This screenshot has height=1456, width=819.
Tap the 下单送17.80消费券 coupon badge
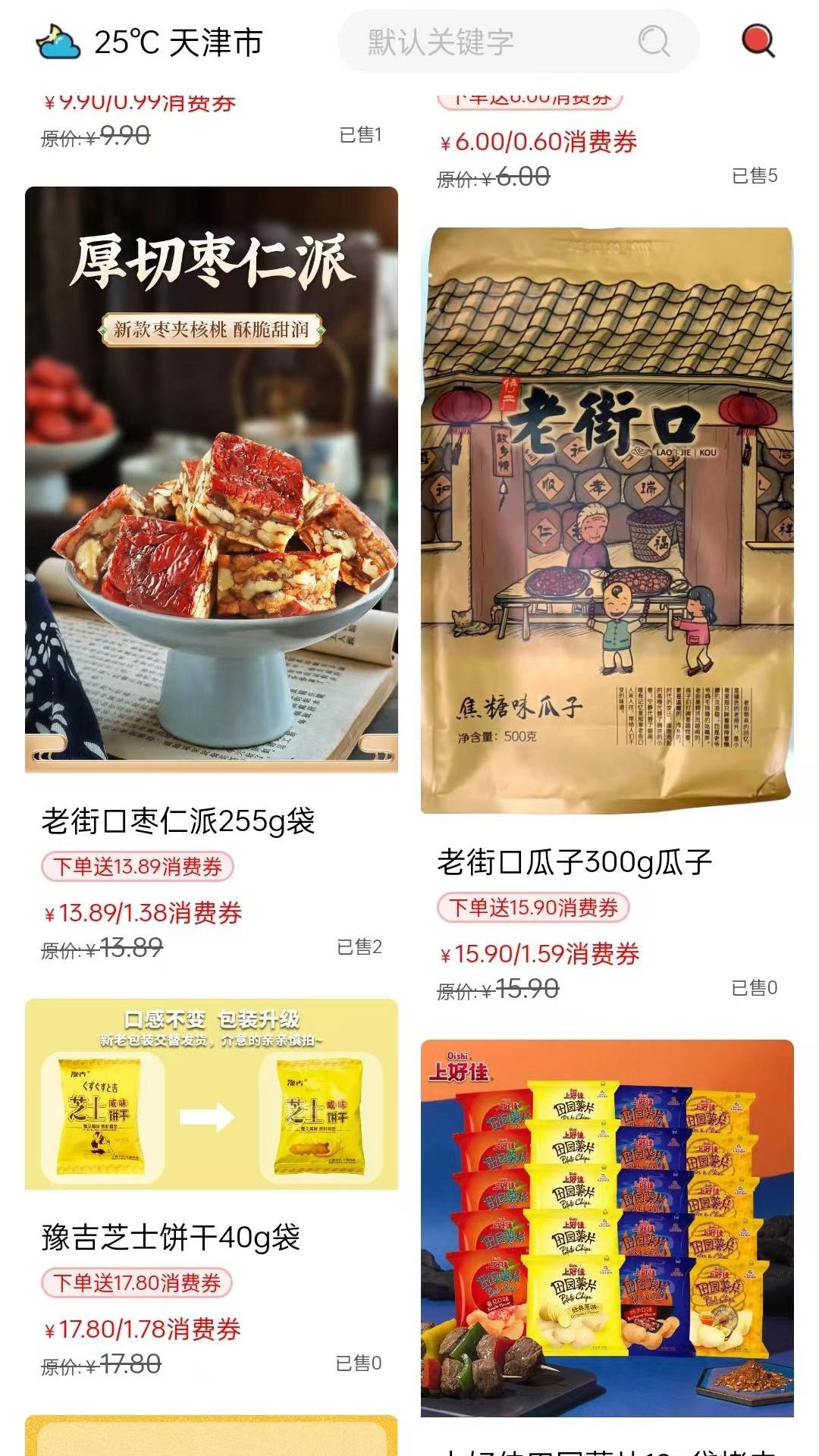coord(136,1283)
